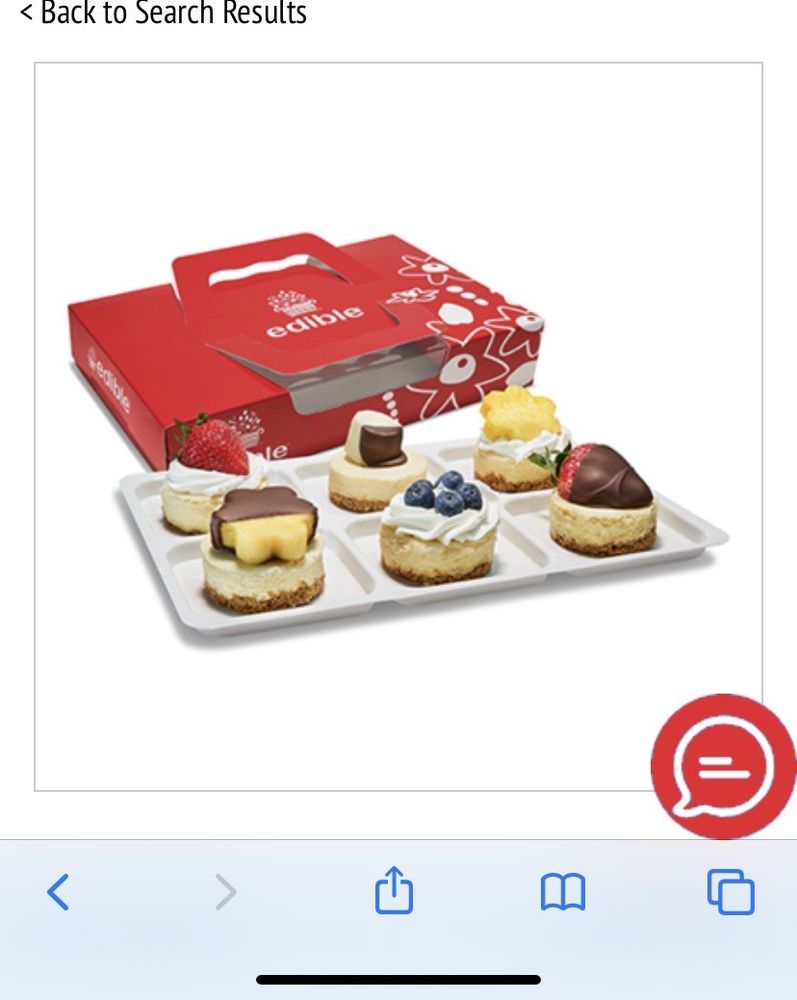Open Safari bookmarks

tap(563, 891)
